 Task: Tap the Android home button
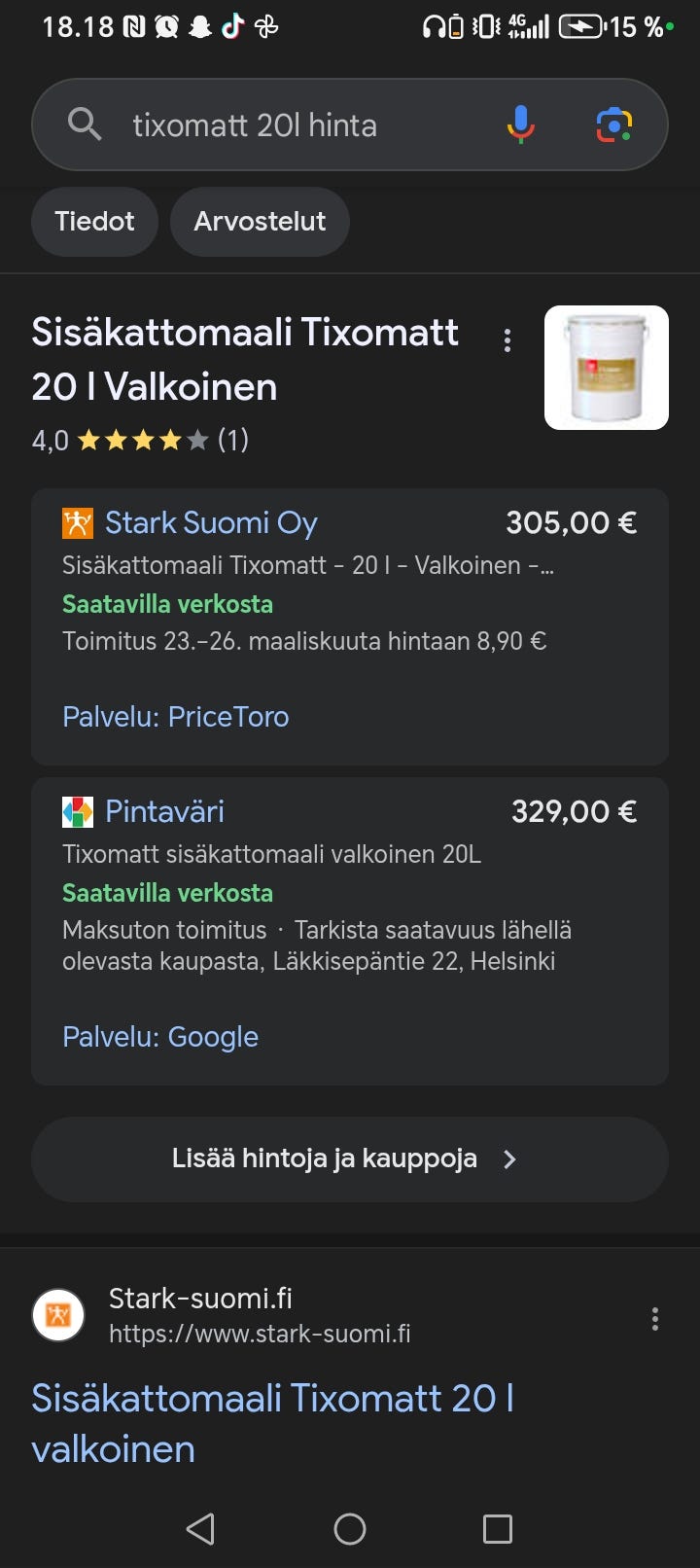350,1529
